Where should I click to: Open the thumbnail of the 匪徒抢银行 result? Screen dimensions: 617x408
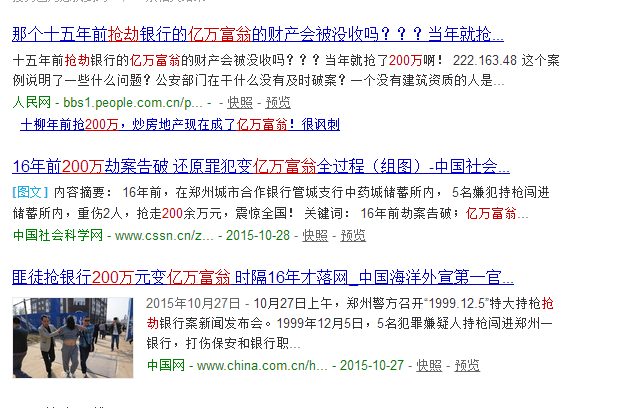(73, 337)
